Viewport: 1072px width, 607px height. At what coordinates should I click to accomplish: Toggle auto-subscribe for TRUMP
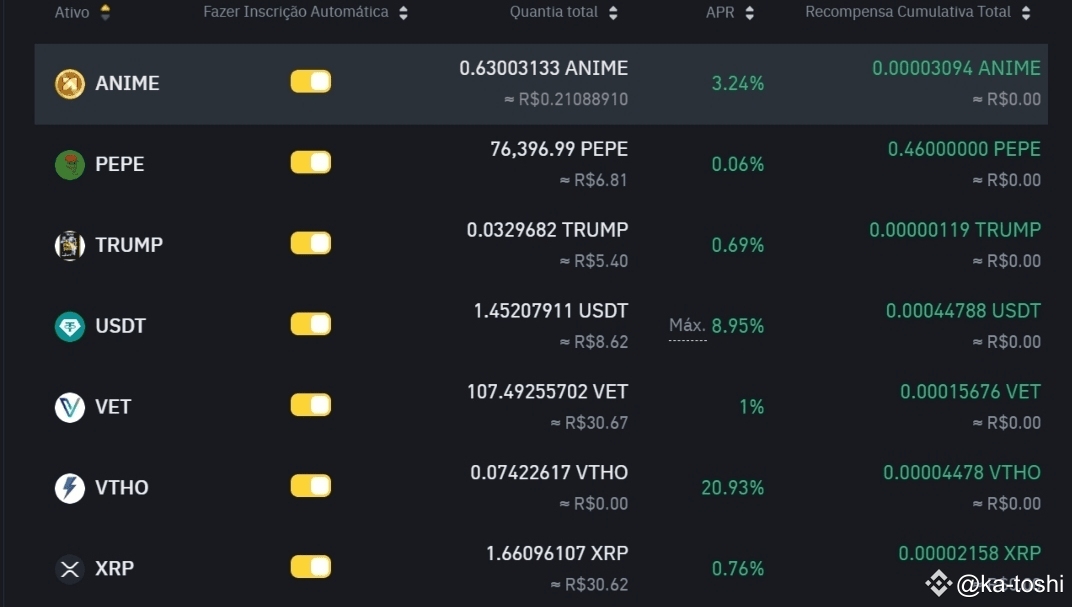tap(310, 244)
